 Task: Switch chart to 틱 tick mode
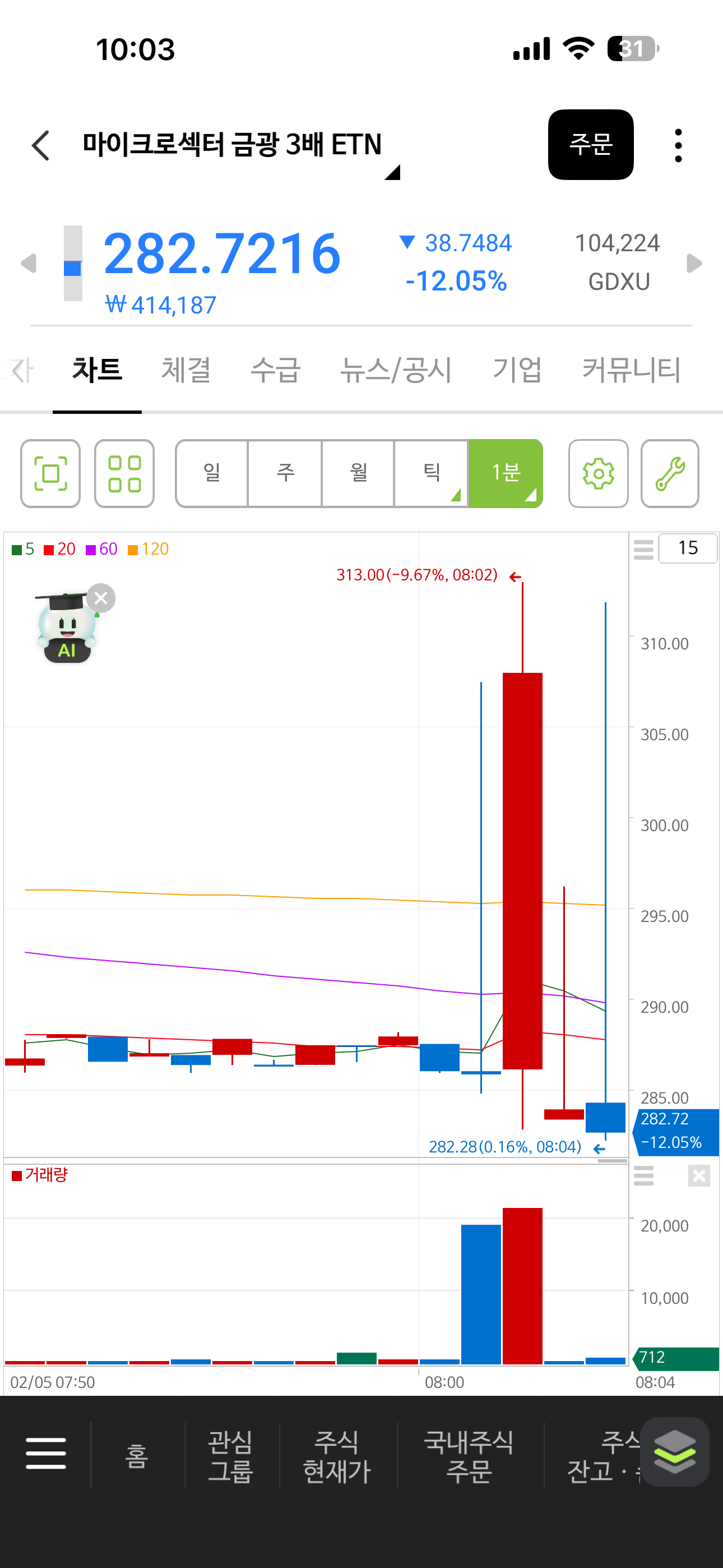(x=432, y=473)
